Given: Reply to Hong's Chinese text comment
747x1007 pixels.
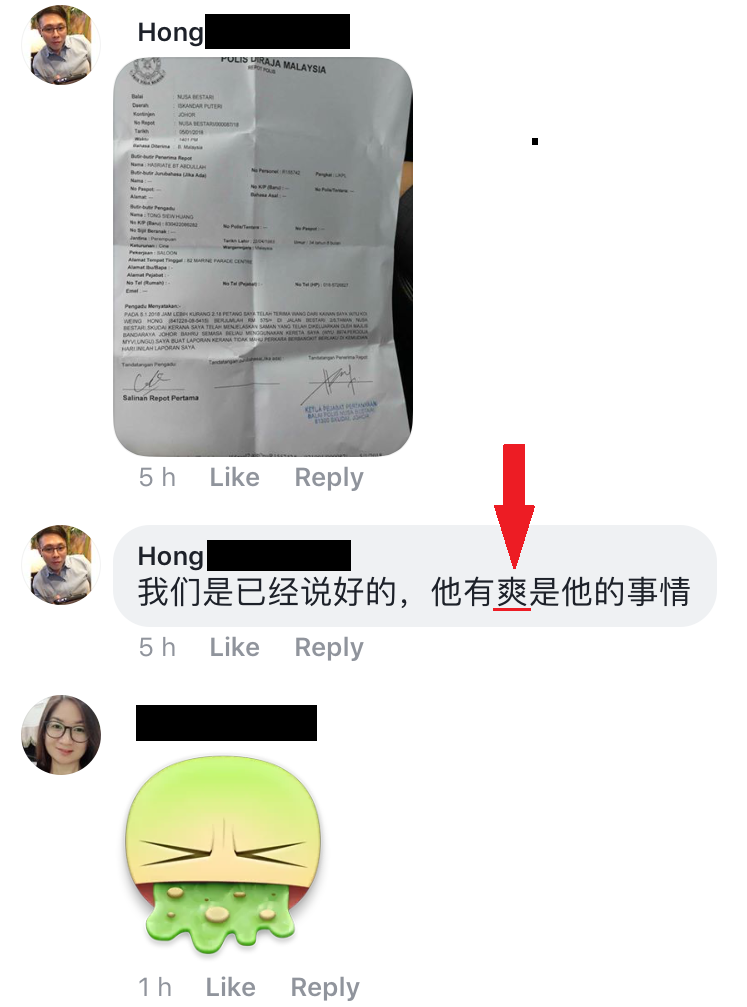Looking at the screenshot, I should pyautogui.click(x=329, y=648).
